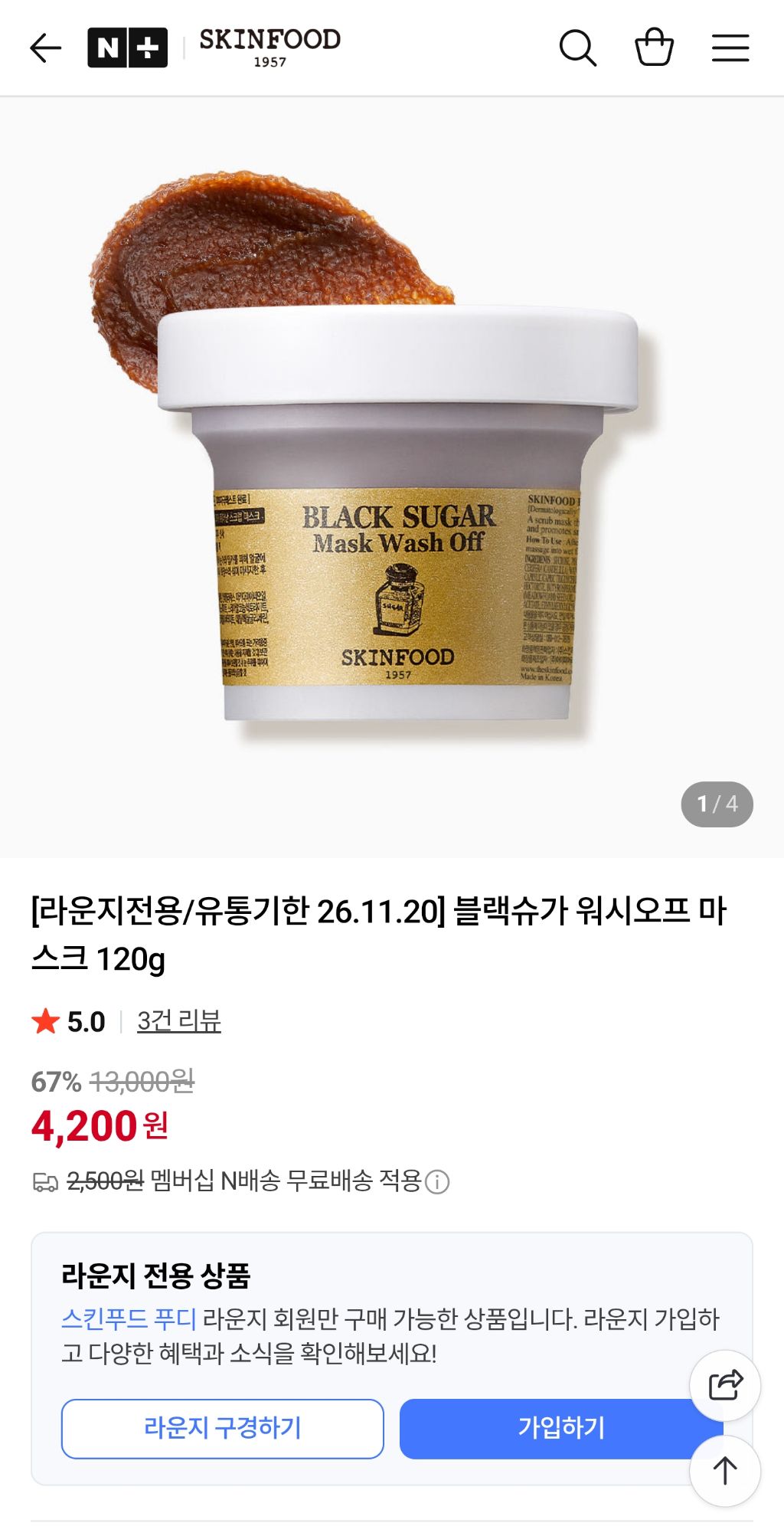Tap the 가입하기 button
The height and width of the screenshot is (1536, 784).
(x=561, y=1429)
